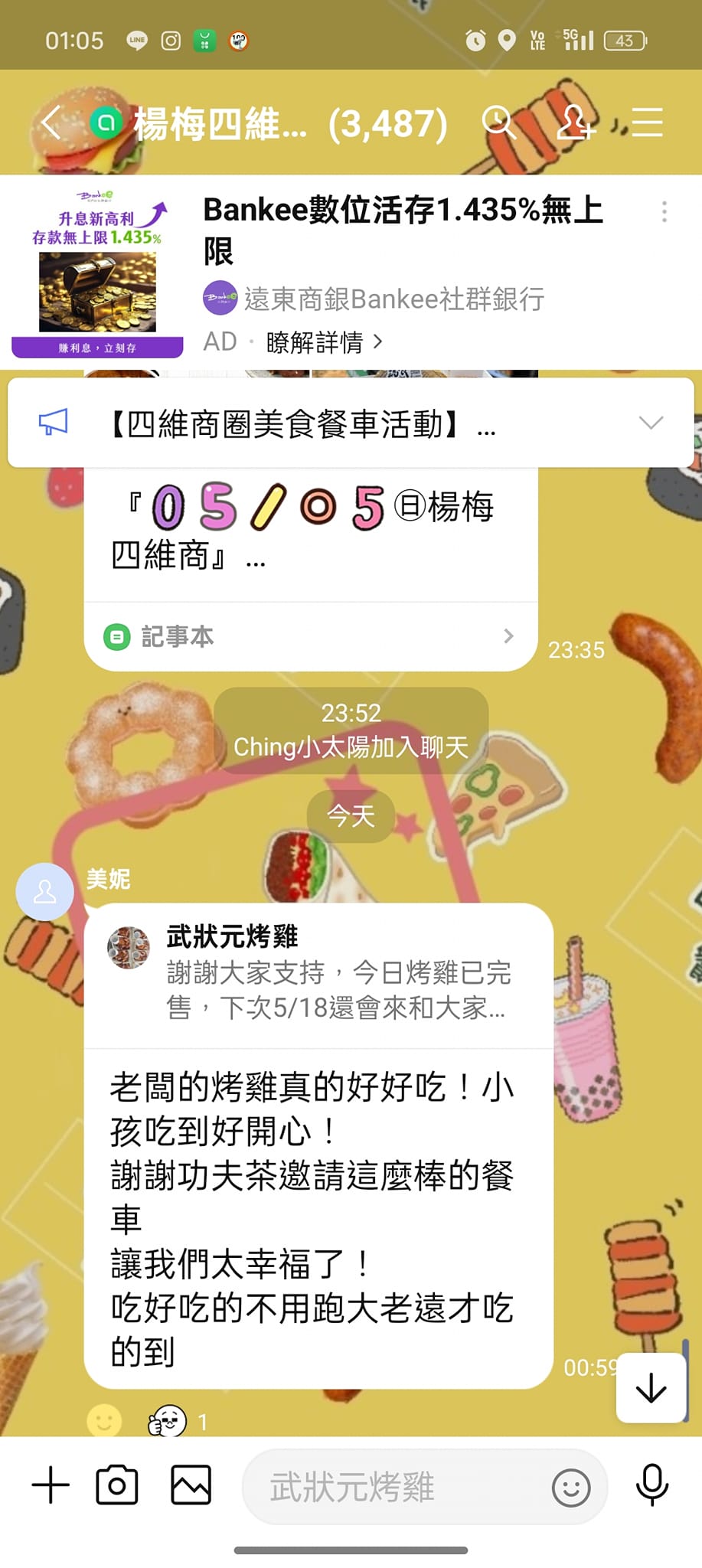Image resolution: width=702 pixels, height=1568 pixels.
Task: Open the chat hamburger menu
Action: 648,122
